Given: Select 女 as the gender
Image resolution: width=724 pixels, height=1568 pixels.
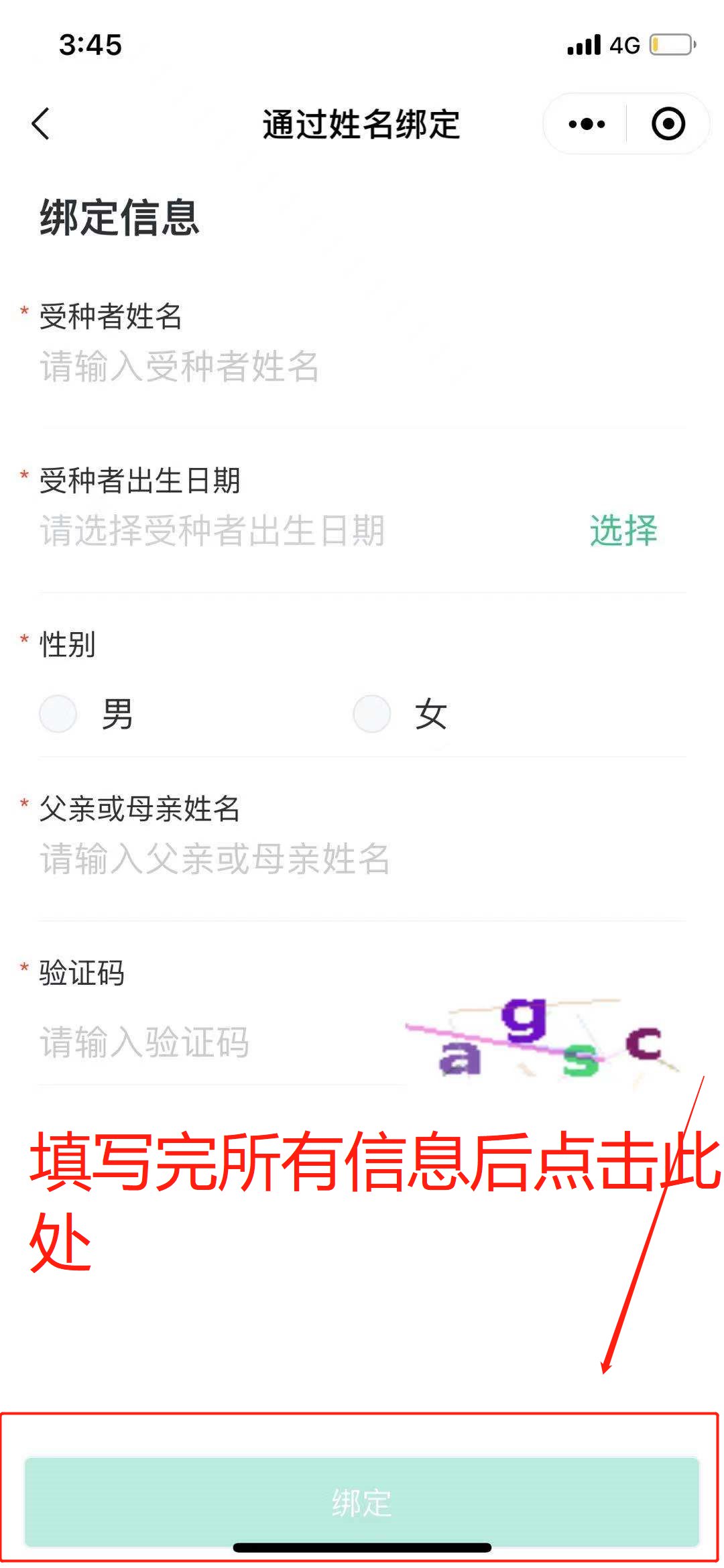Looking at the screenshot, I should tap(372, 713).
